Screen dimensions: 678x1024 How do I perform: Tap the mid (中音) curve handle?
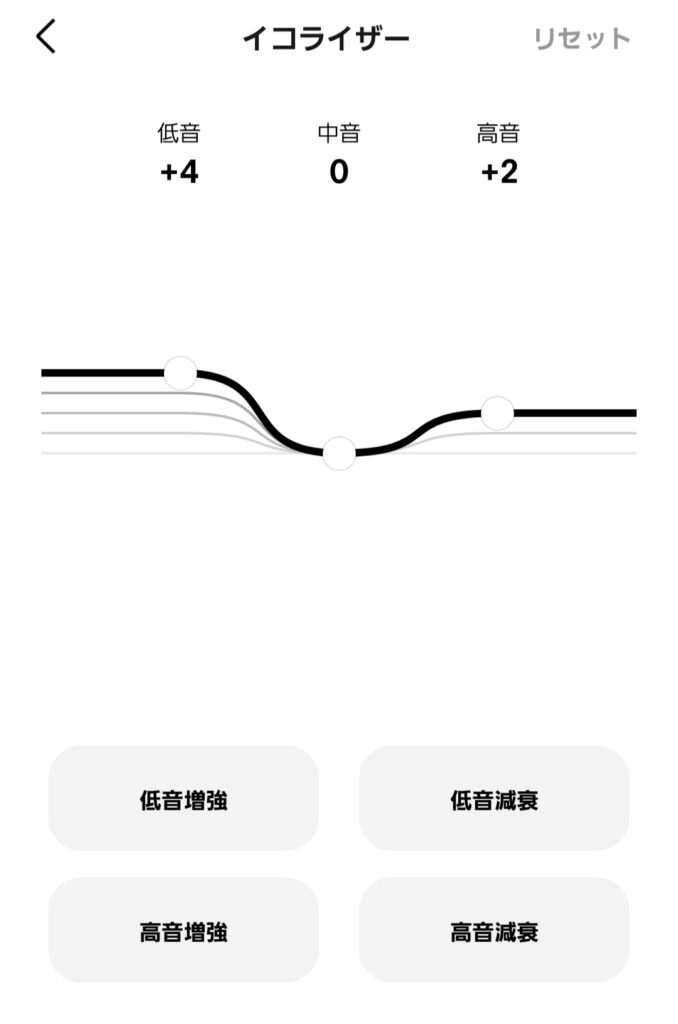(339, 453)
